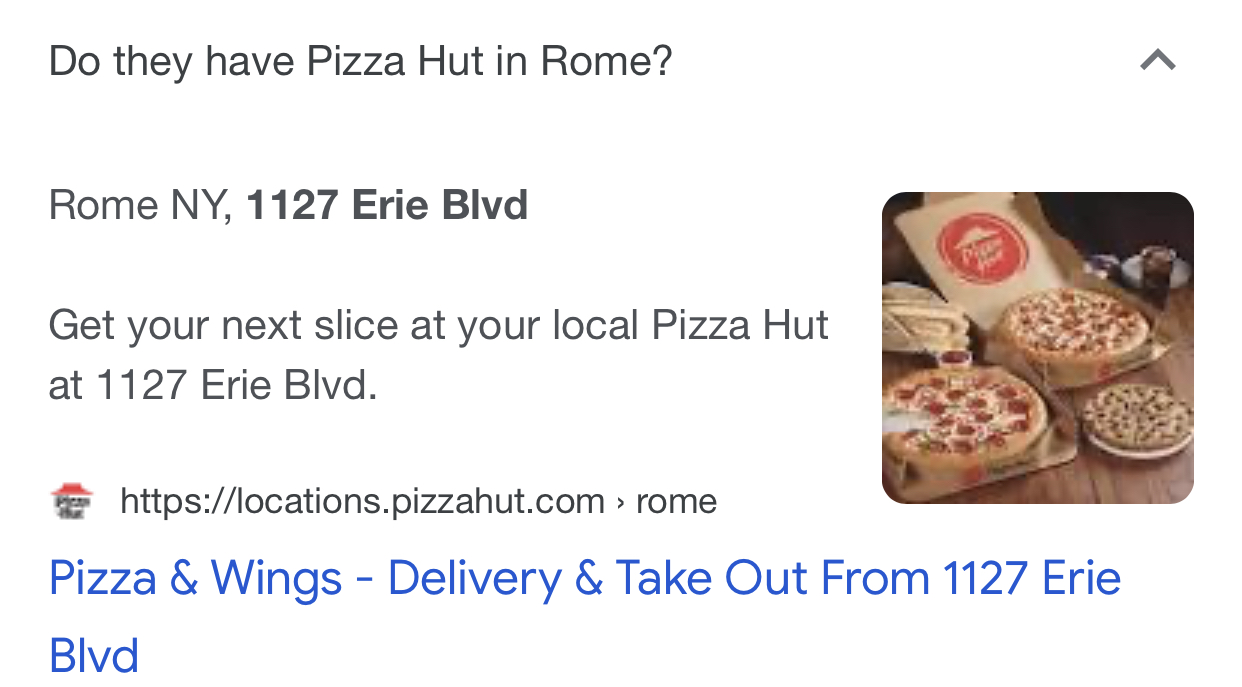Tap the locations.pizzahut.com source URL

click(418, 501)
